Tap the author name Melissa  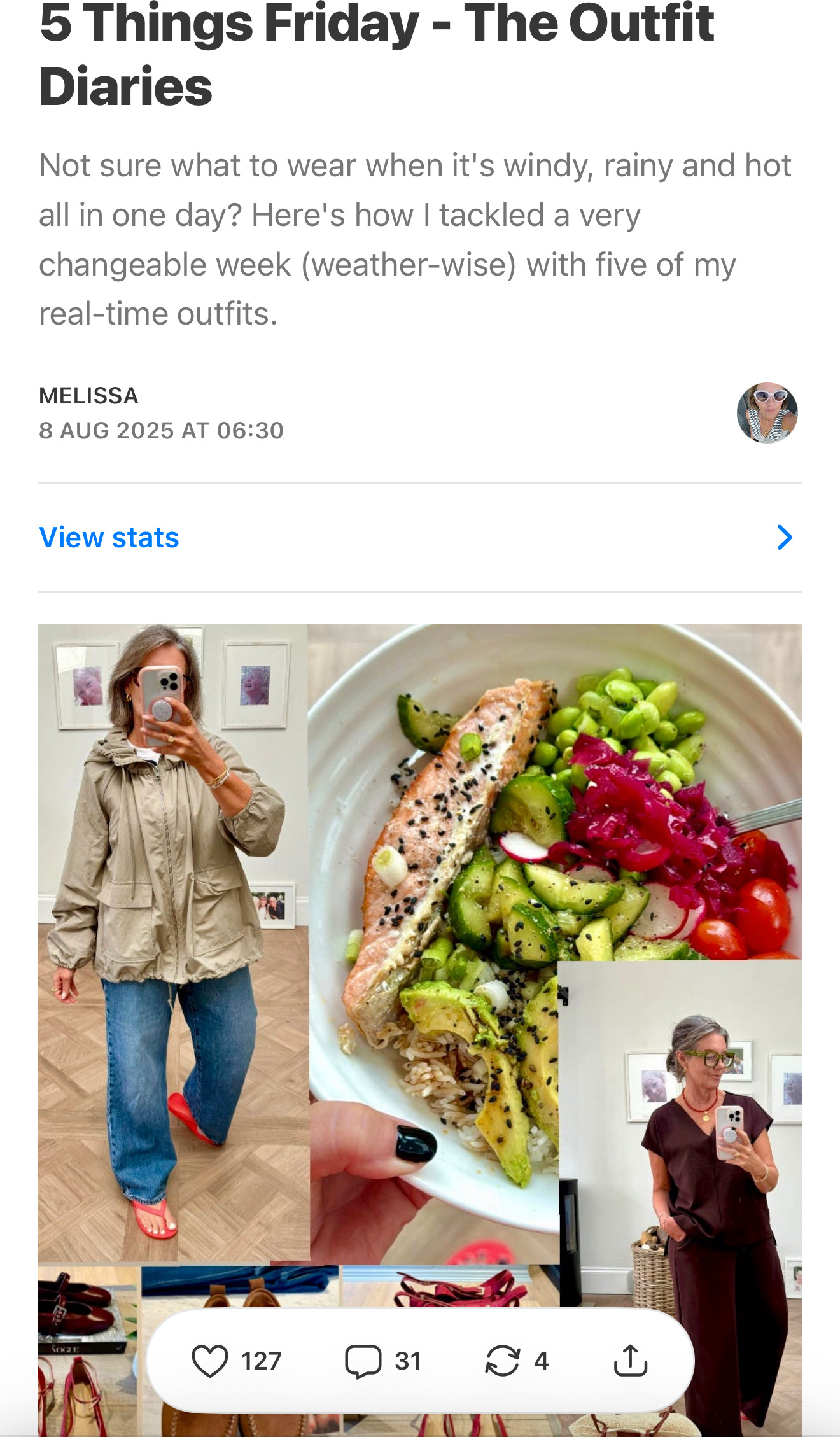[88, 396]
